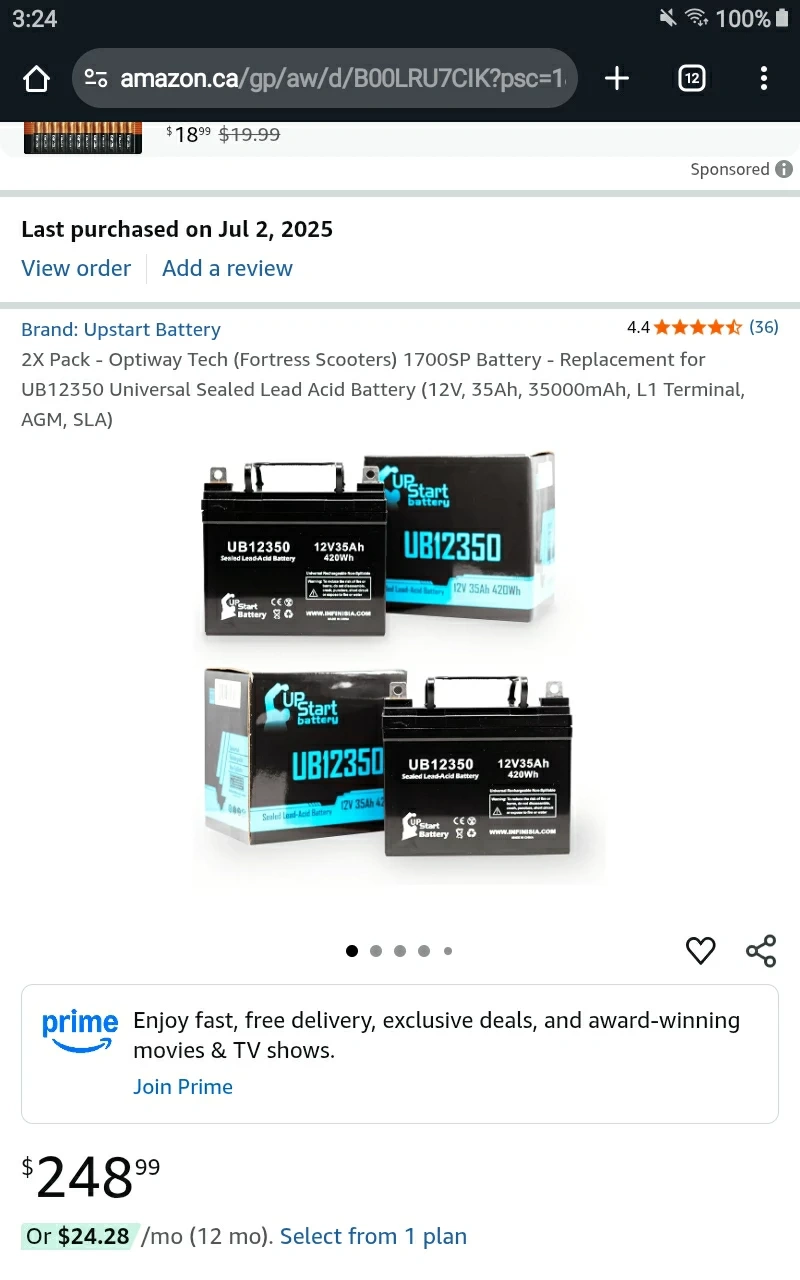Select from 1 monthly payment plan

pyautogui.click(x=373, y=1237)
